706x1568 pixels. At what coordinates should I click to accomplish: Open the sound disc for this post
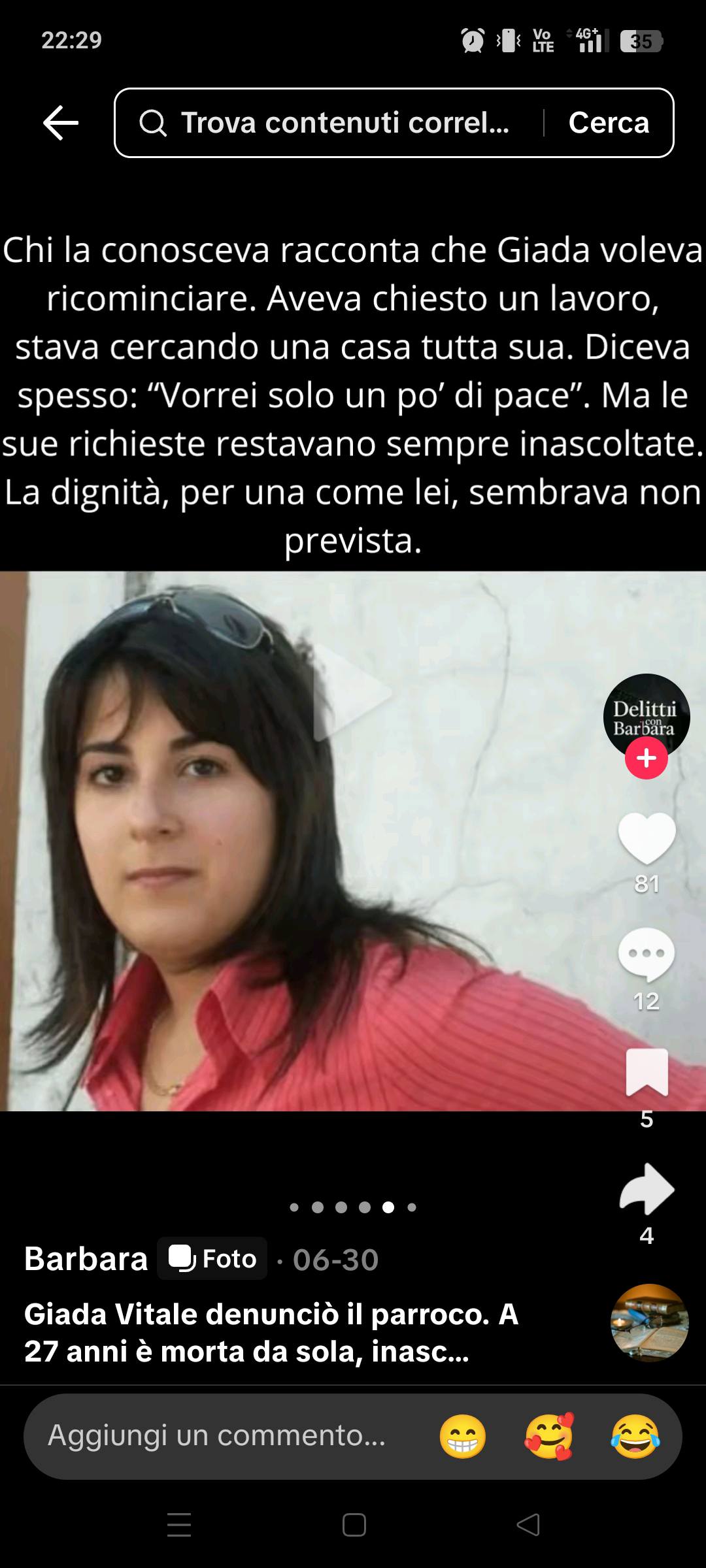coord(649,1322)
